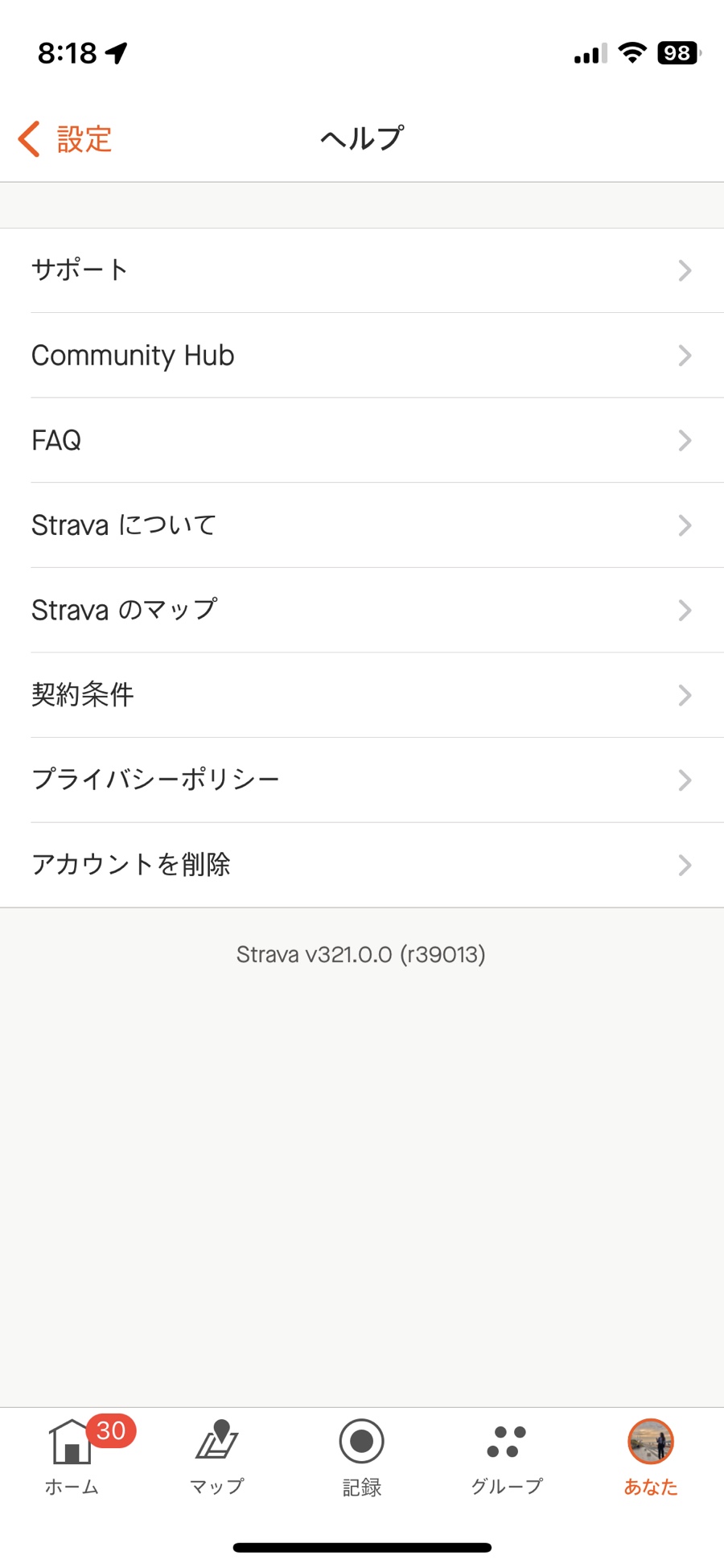
Task: Open the 記録 tab
Action: click(x=362, y=1456)
